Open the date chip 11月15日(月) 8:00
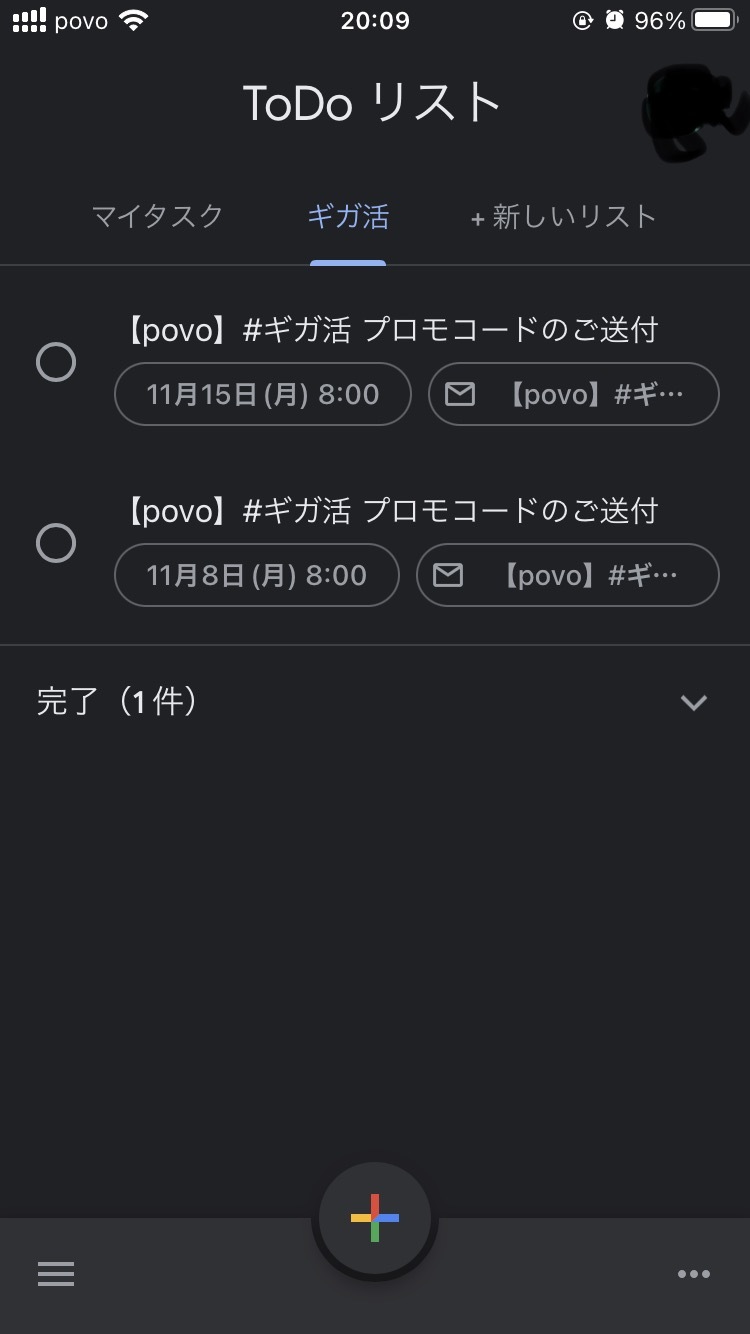The height and width of the screenshot is (1334, 750). pos(263,394)
